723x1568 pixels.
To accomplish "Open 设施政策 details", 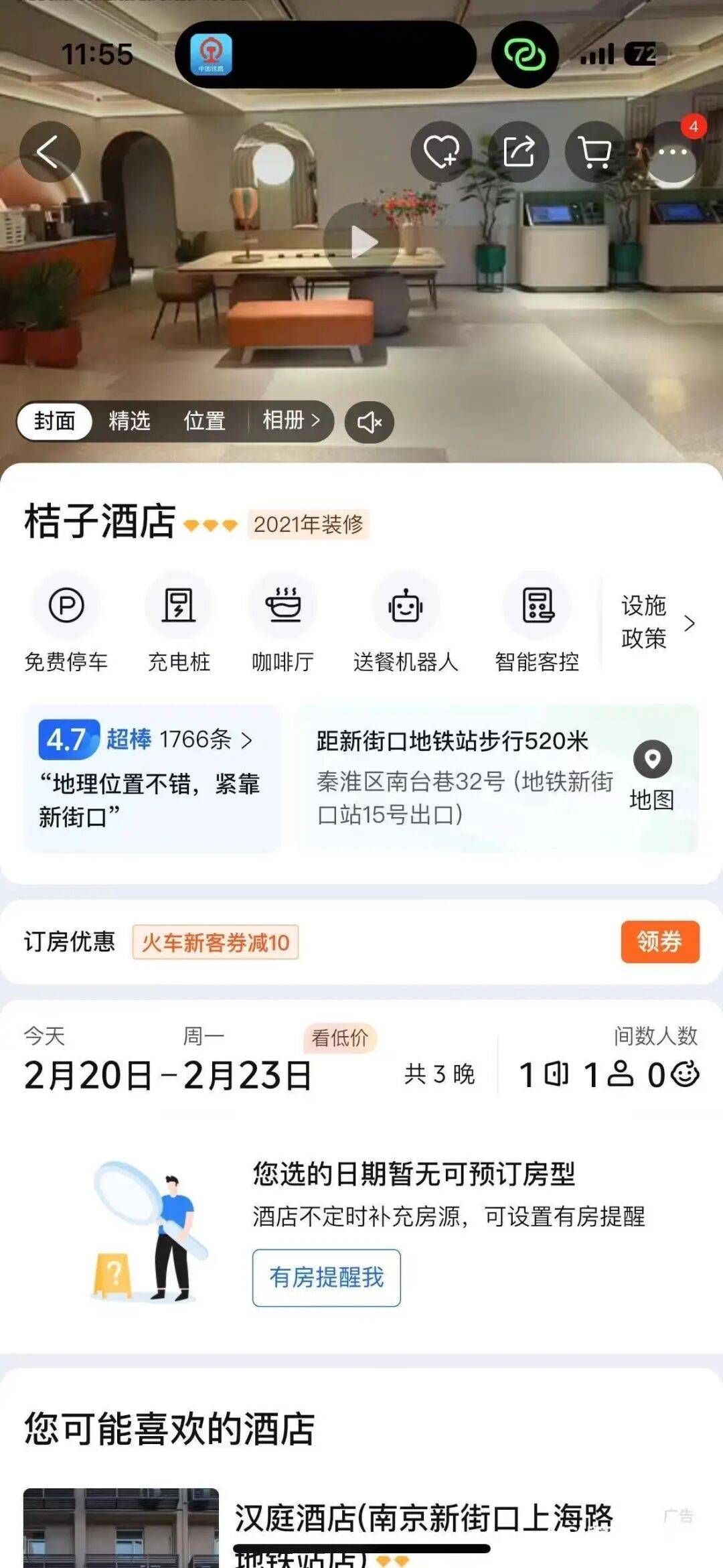I will pyautogui.click(x=656, y=622).
